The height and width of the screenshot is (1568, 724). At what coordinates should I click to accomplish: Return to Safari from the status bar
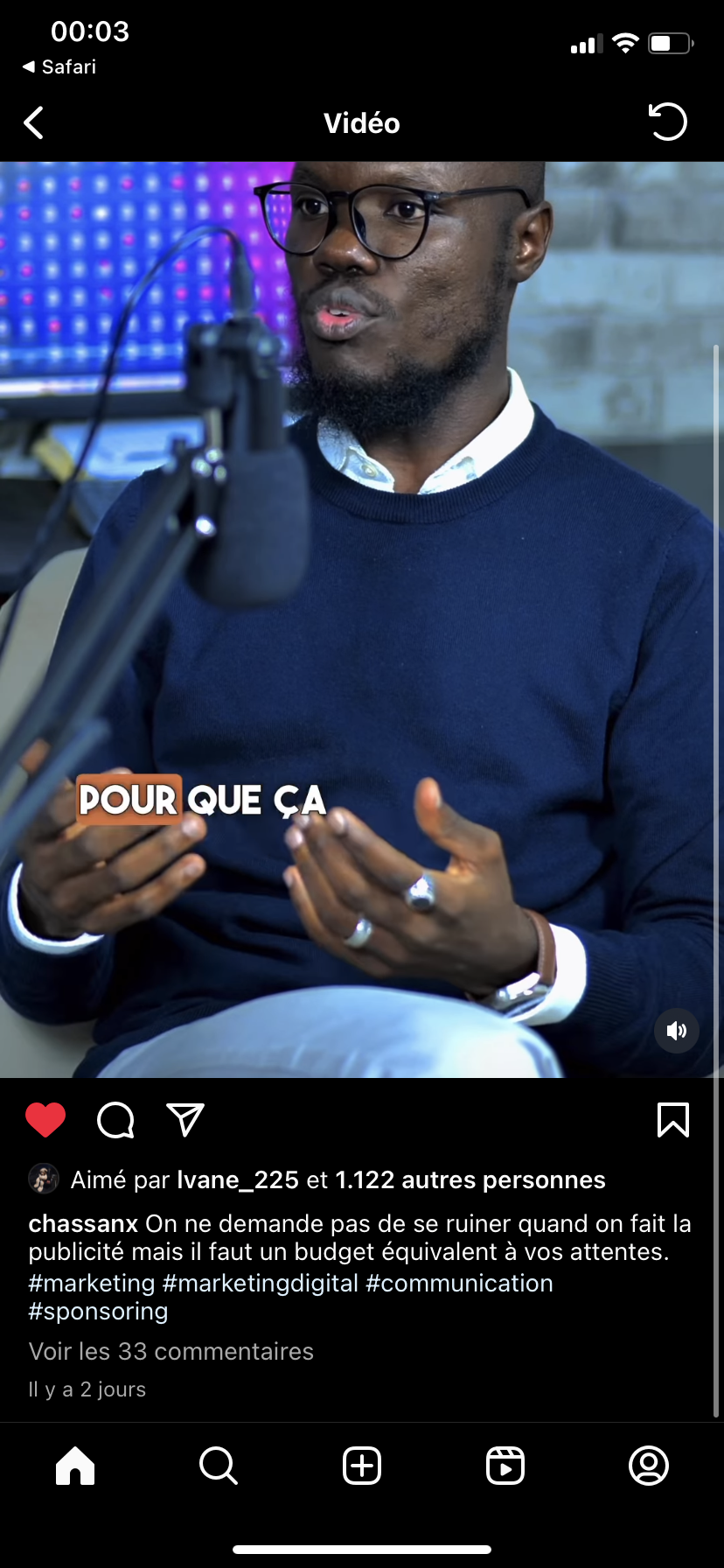click(x=59, y=66)
